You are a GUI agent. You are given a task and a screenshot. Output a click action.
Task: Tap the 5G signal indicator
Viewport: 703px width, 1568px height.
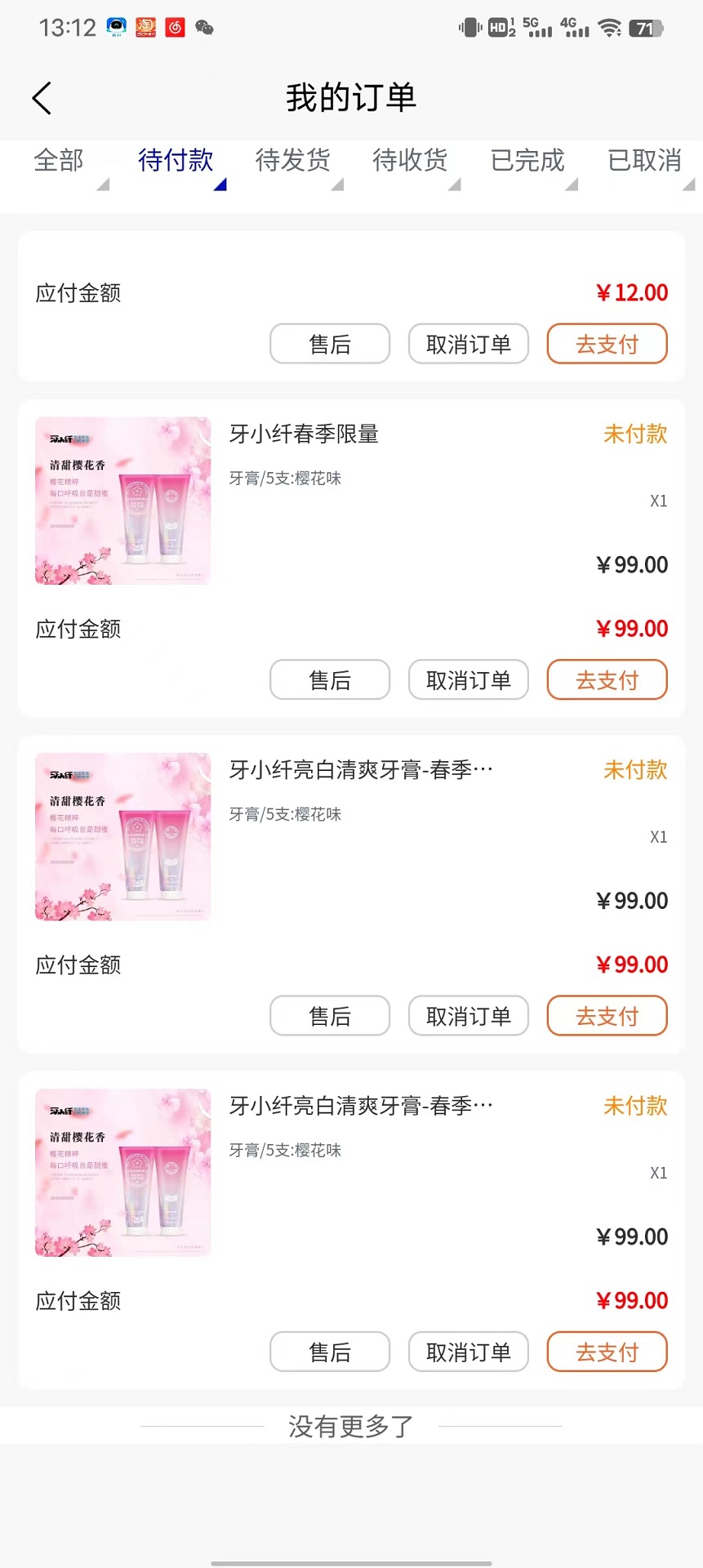pyautogui.click(x=535, y=26)
